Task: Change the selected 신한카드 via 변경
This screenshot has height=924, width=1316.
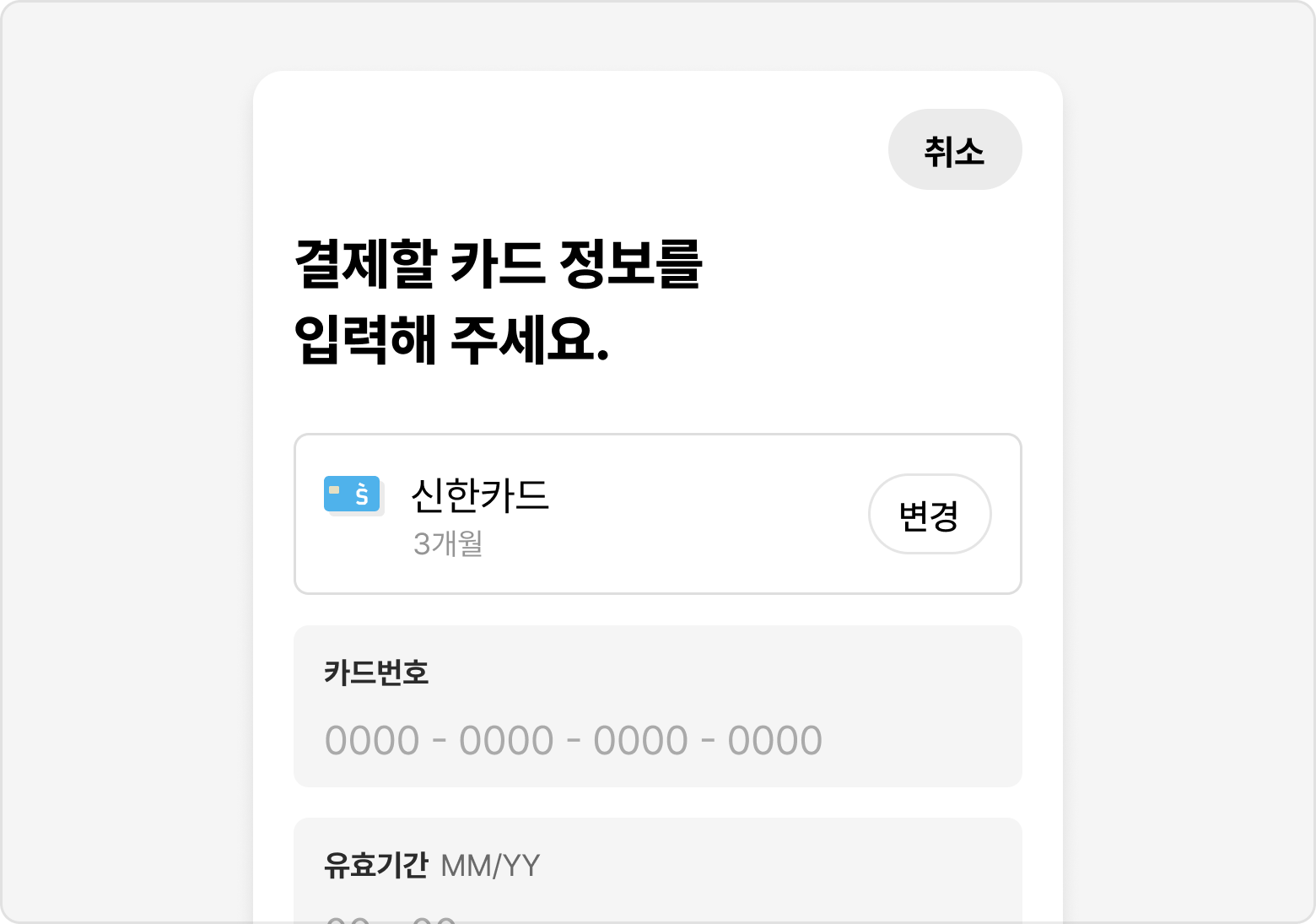Action: pyautogui.click(x=929, y=515)
